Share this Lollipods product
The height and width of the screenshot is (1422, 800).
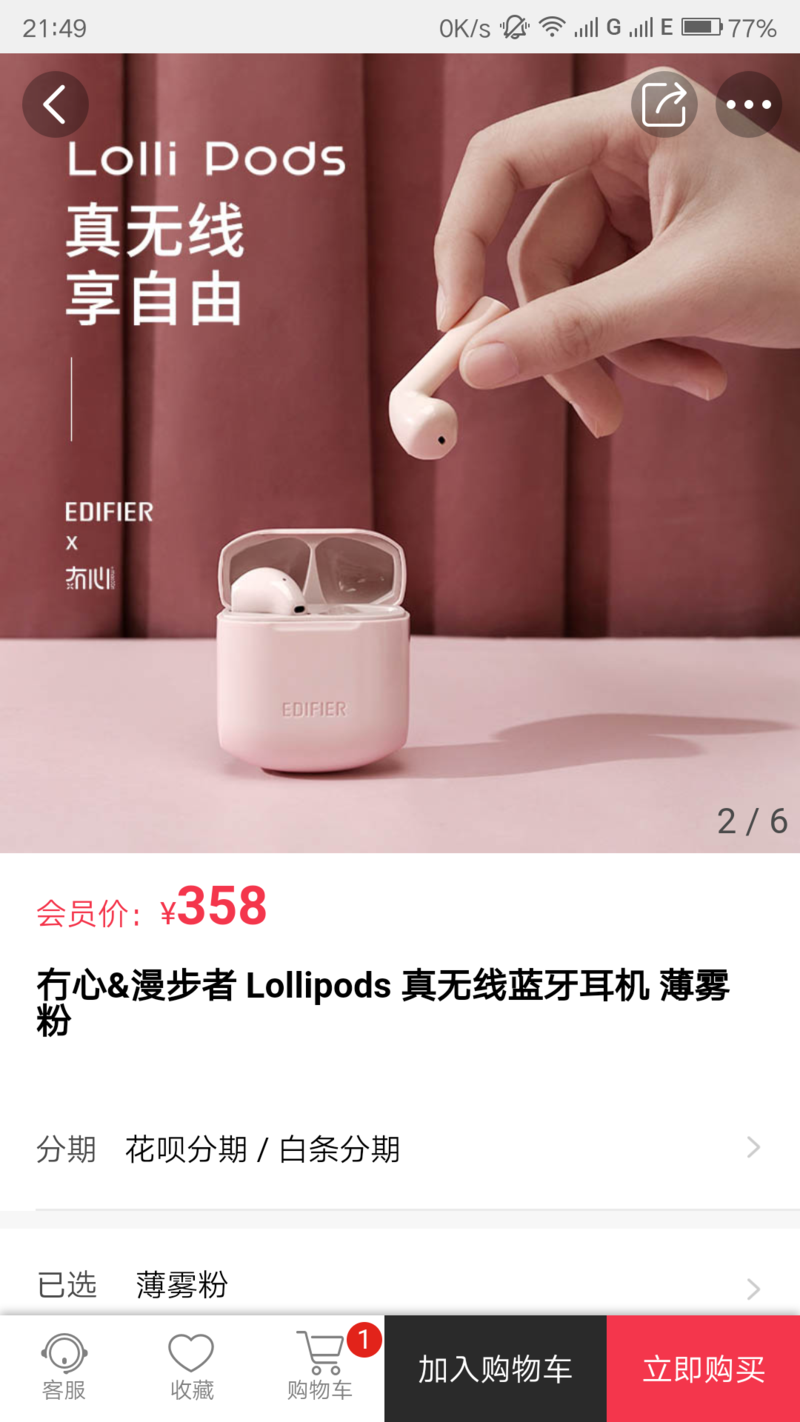click(x=664, y=104)
